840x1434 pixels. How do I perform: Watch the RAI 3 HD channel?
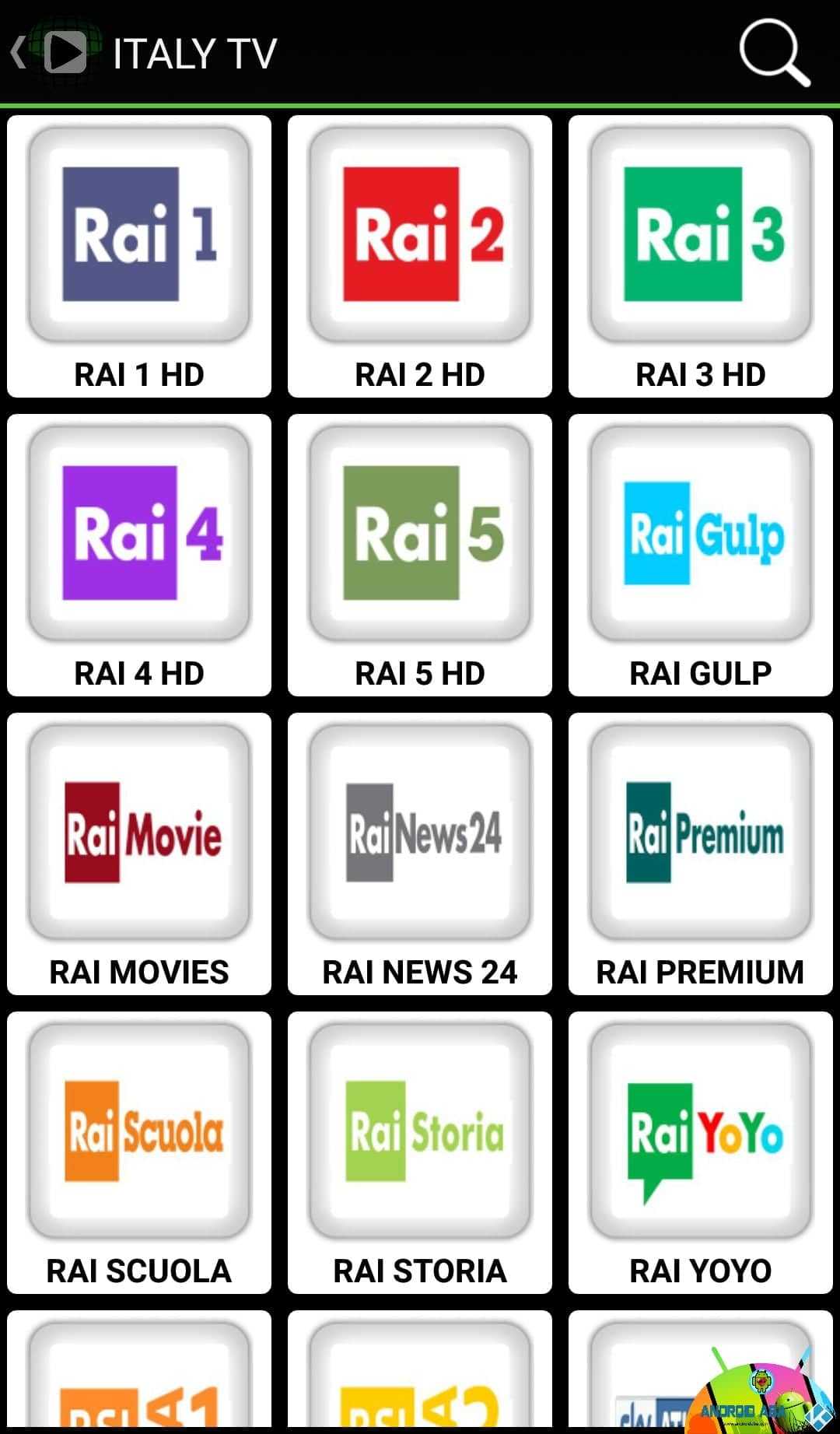point(701,256)
